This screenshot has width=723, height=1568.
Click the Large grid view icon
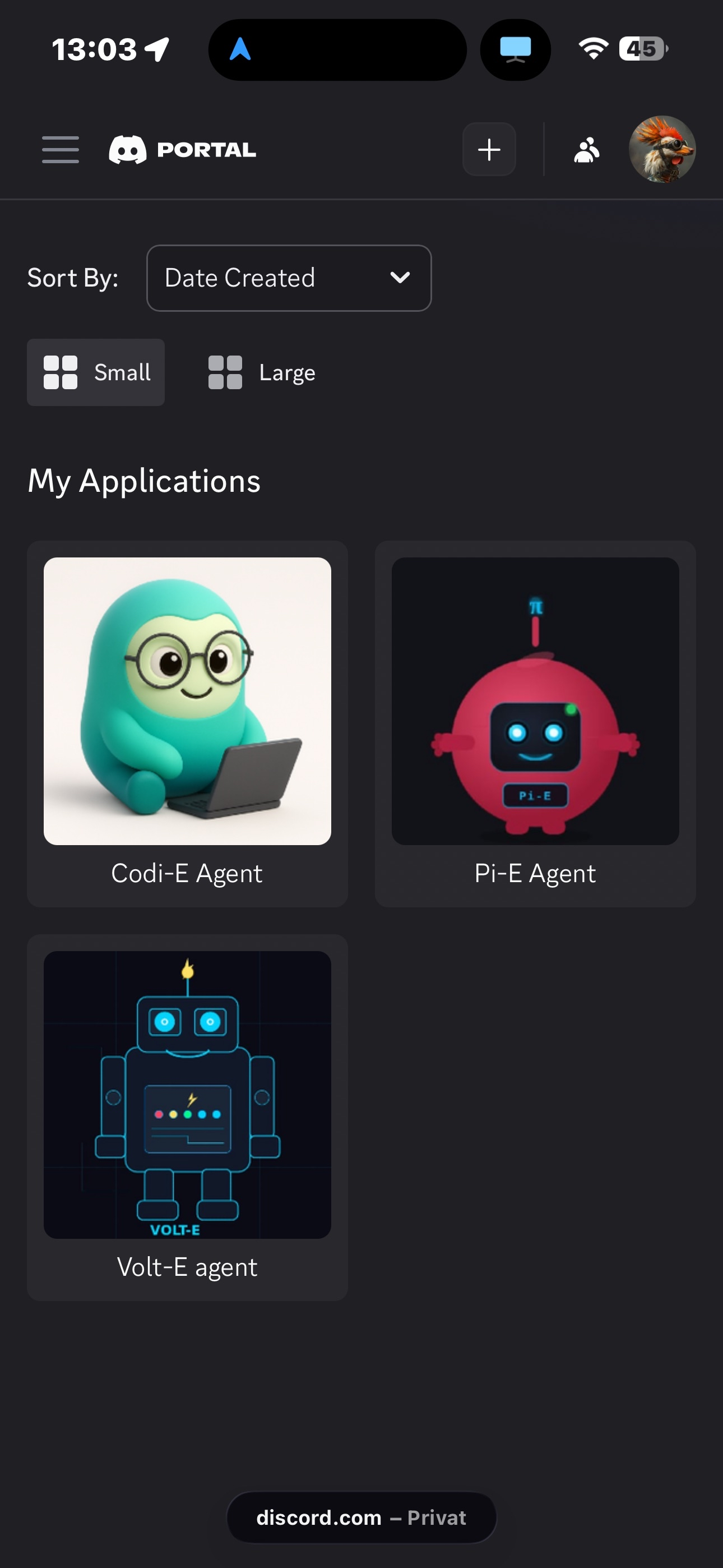pyautogui.click(x=225, y=372)
